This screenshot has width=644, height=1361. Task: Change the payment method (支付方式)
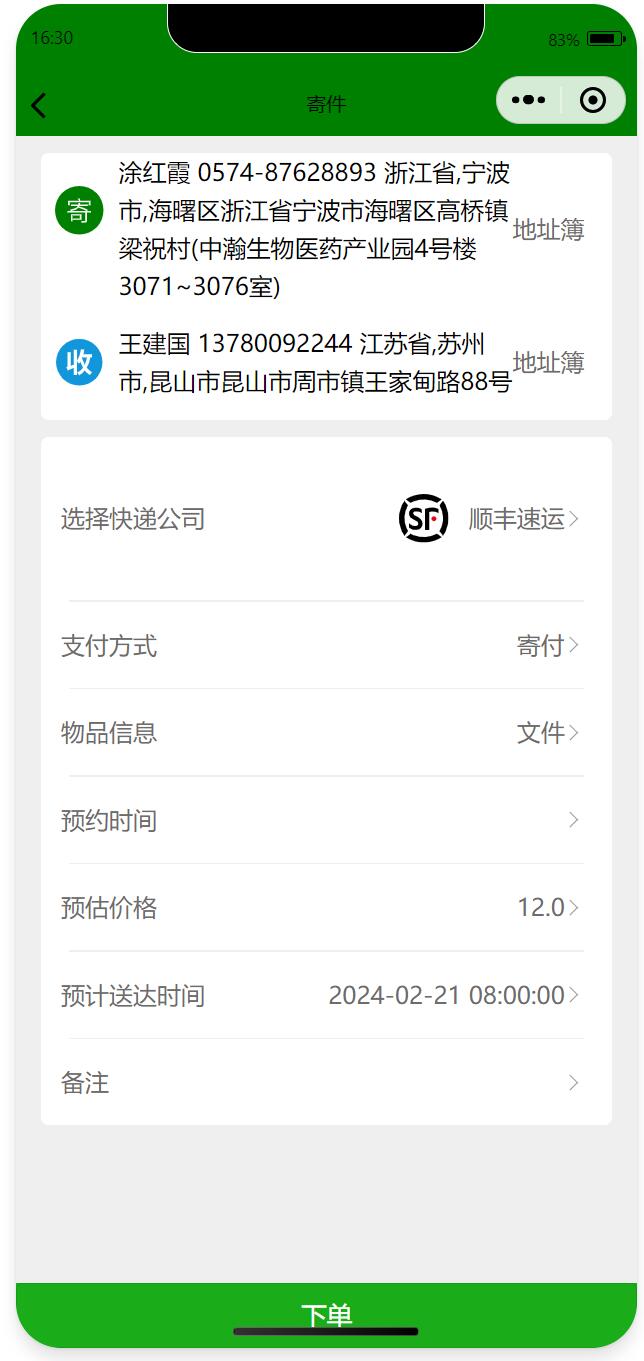coord(325,646)
